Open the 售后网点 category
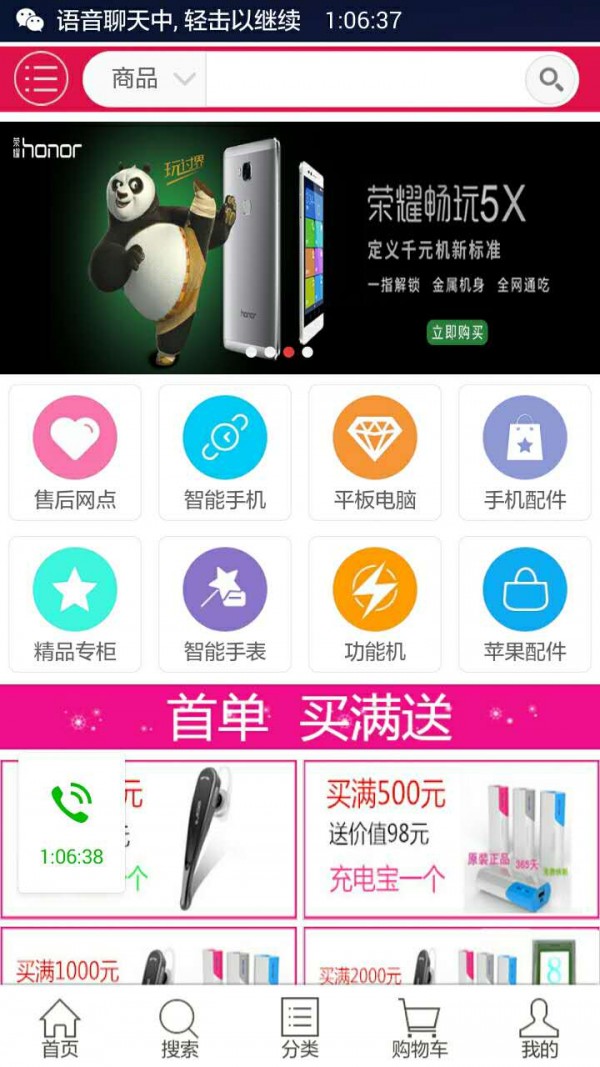The width and height of the screenshot is (600, 1067). point(75,452)
